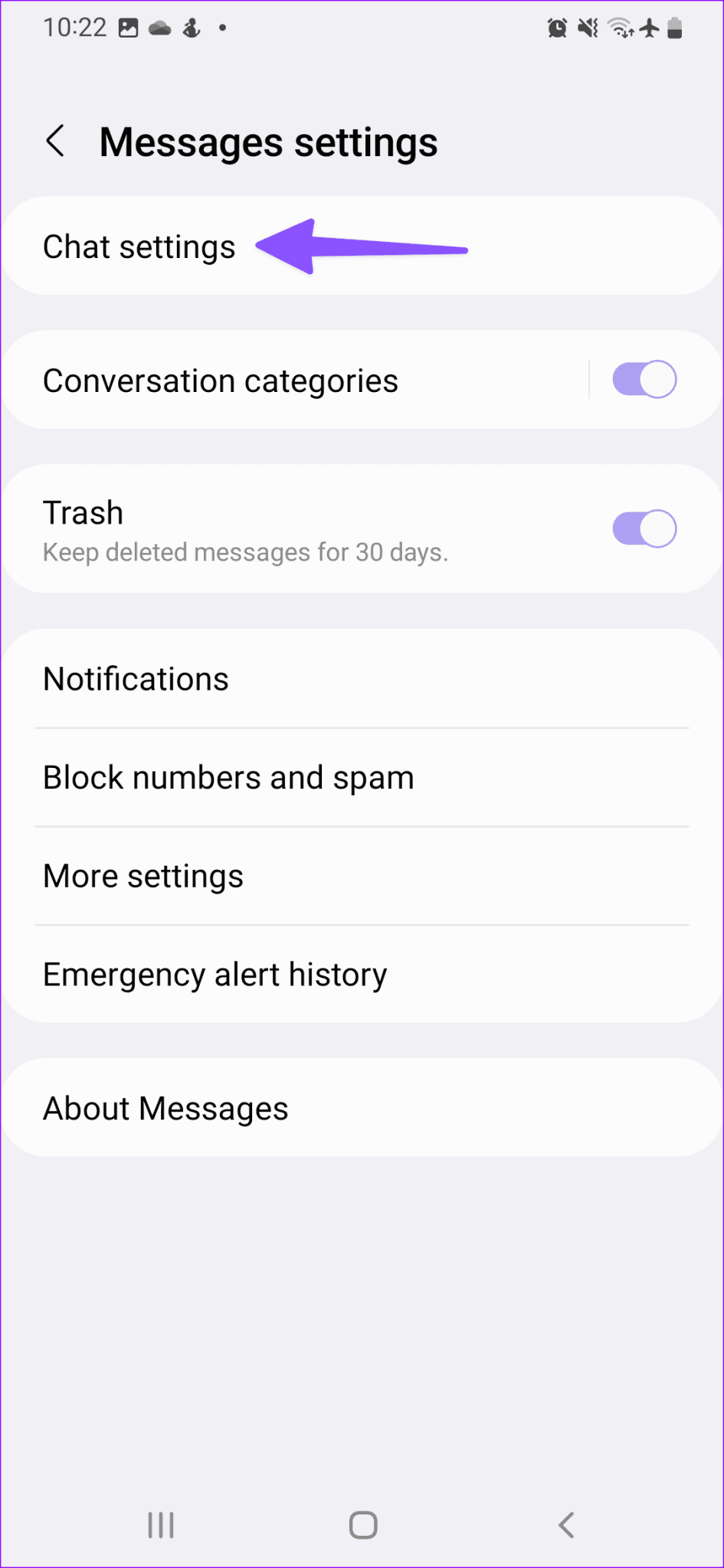
Task: Open Block numbers and spam
Action: point(228,777)
